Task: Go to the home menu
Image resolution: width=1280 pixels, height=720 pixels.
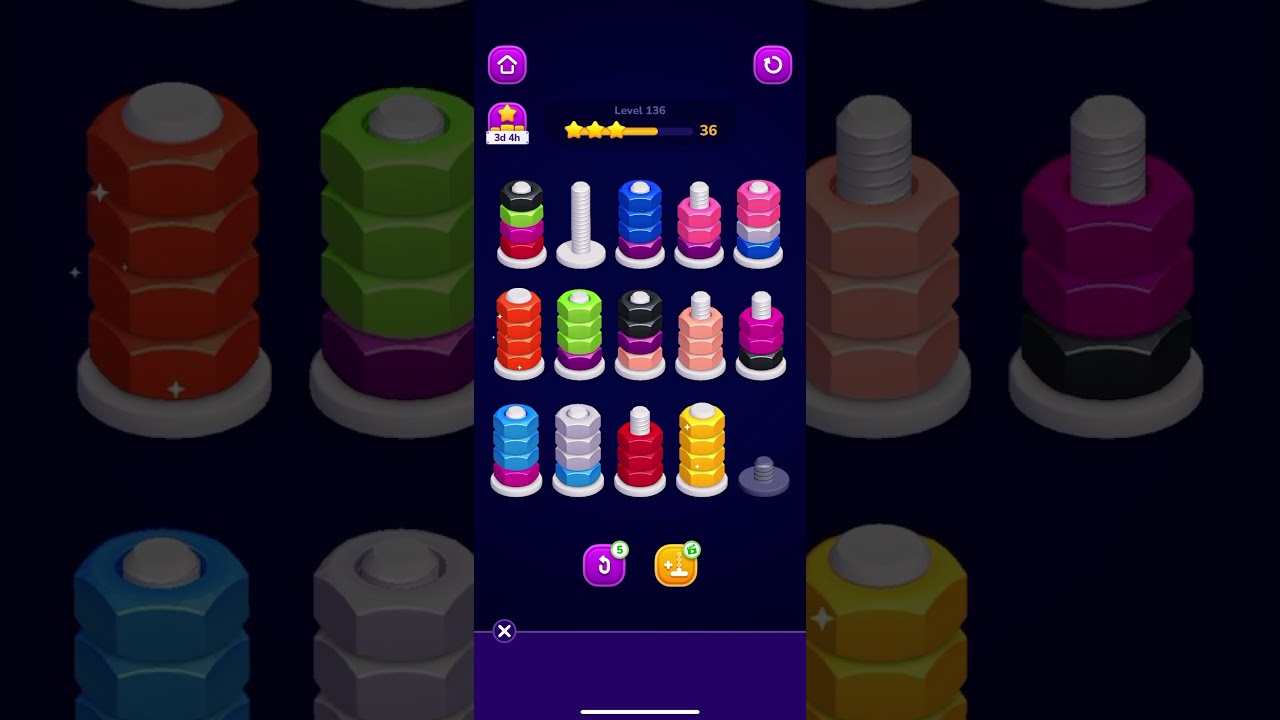Action: point(507,65)
